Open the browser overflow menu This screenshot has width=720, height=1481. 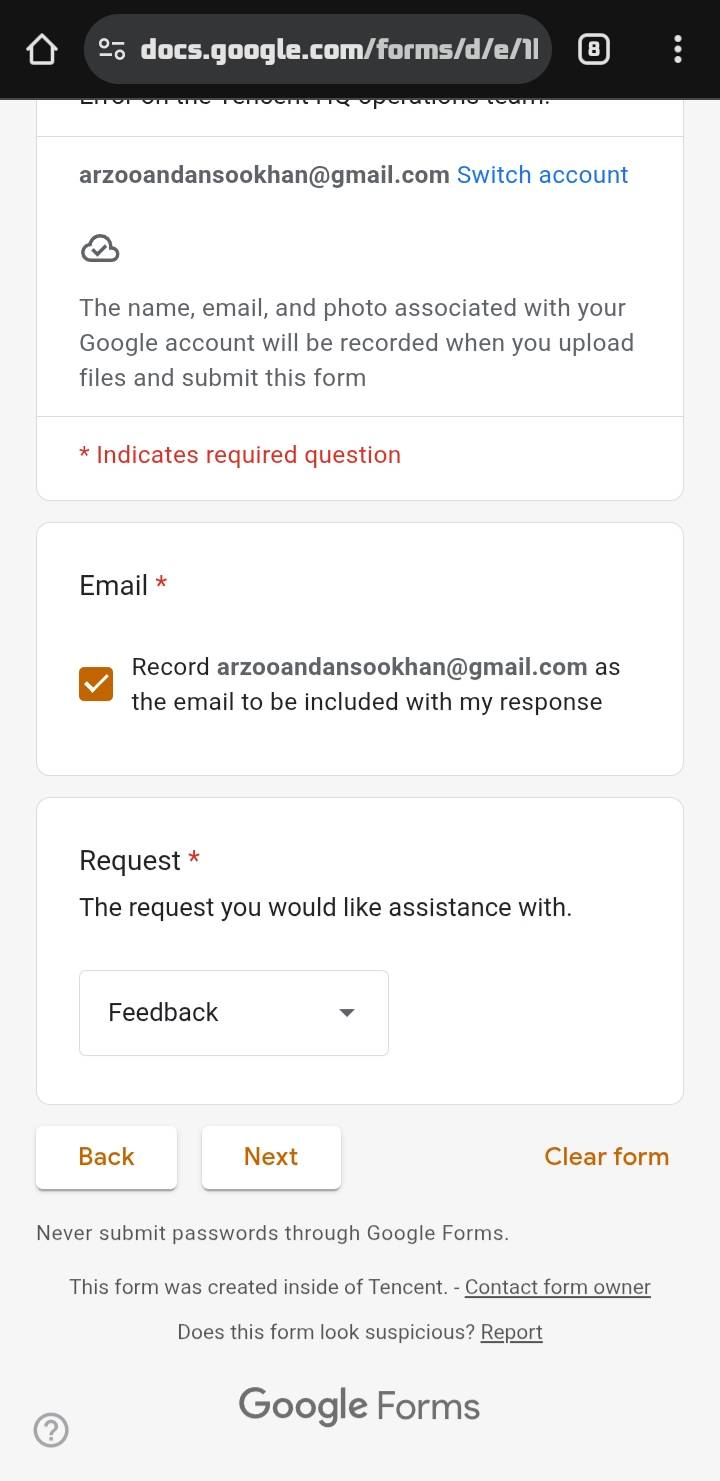pyautogui.click(x=678, y=49)
